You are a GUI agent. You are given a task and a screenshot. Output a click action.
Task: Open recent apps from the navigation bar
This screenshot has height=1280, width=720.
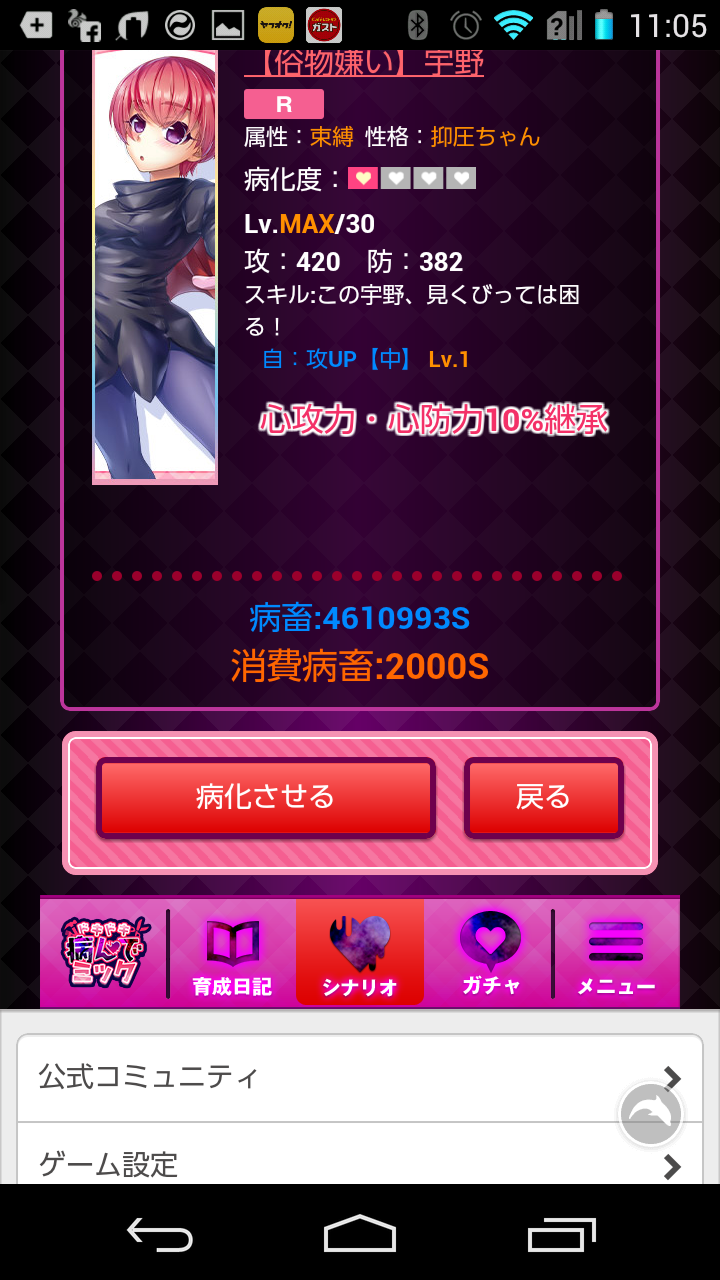click(x=561, y=1233)
